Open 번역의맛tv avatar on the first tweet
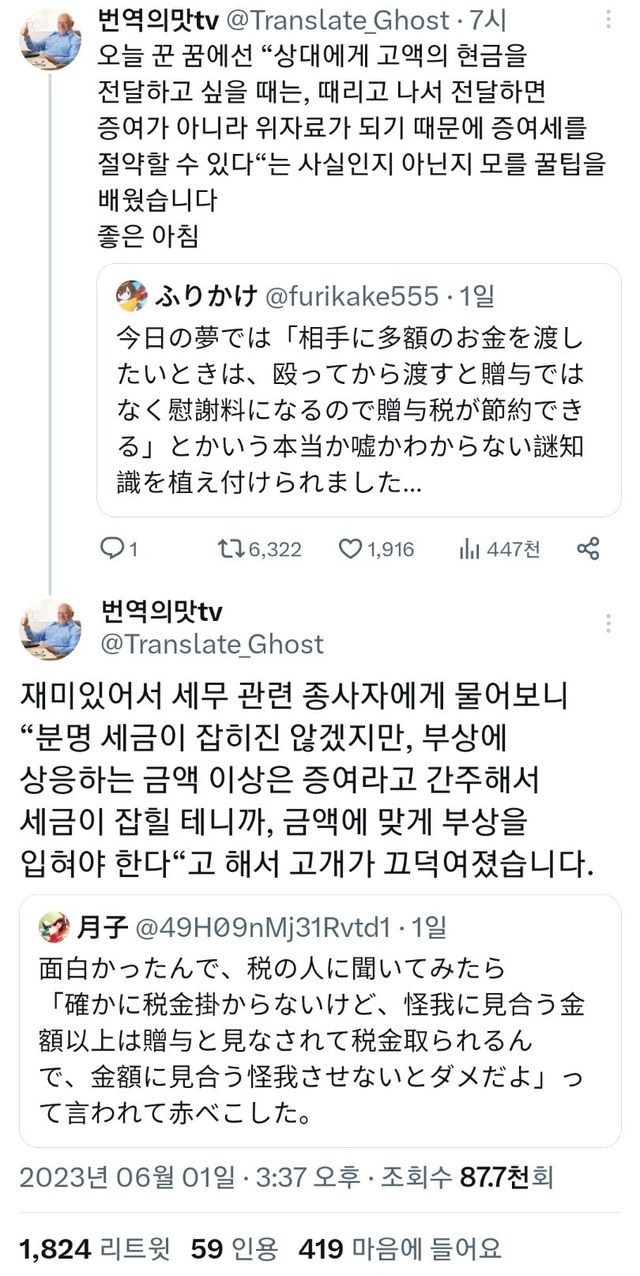This screenshot has height=1276, width=640. (x=50, y=40)
